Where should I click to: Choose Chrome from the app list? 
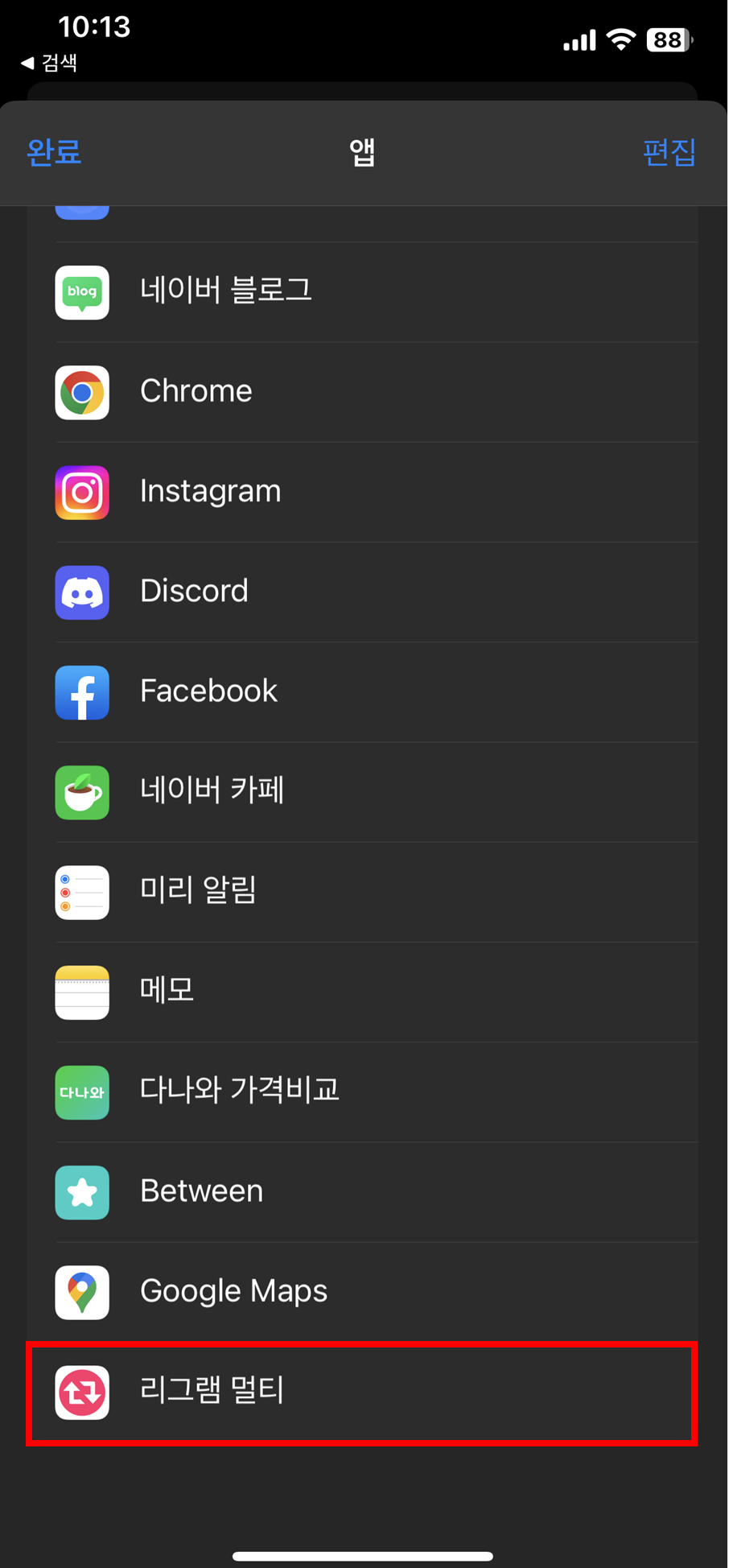(362, 392)
